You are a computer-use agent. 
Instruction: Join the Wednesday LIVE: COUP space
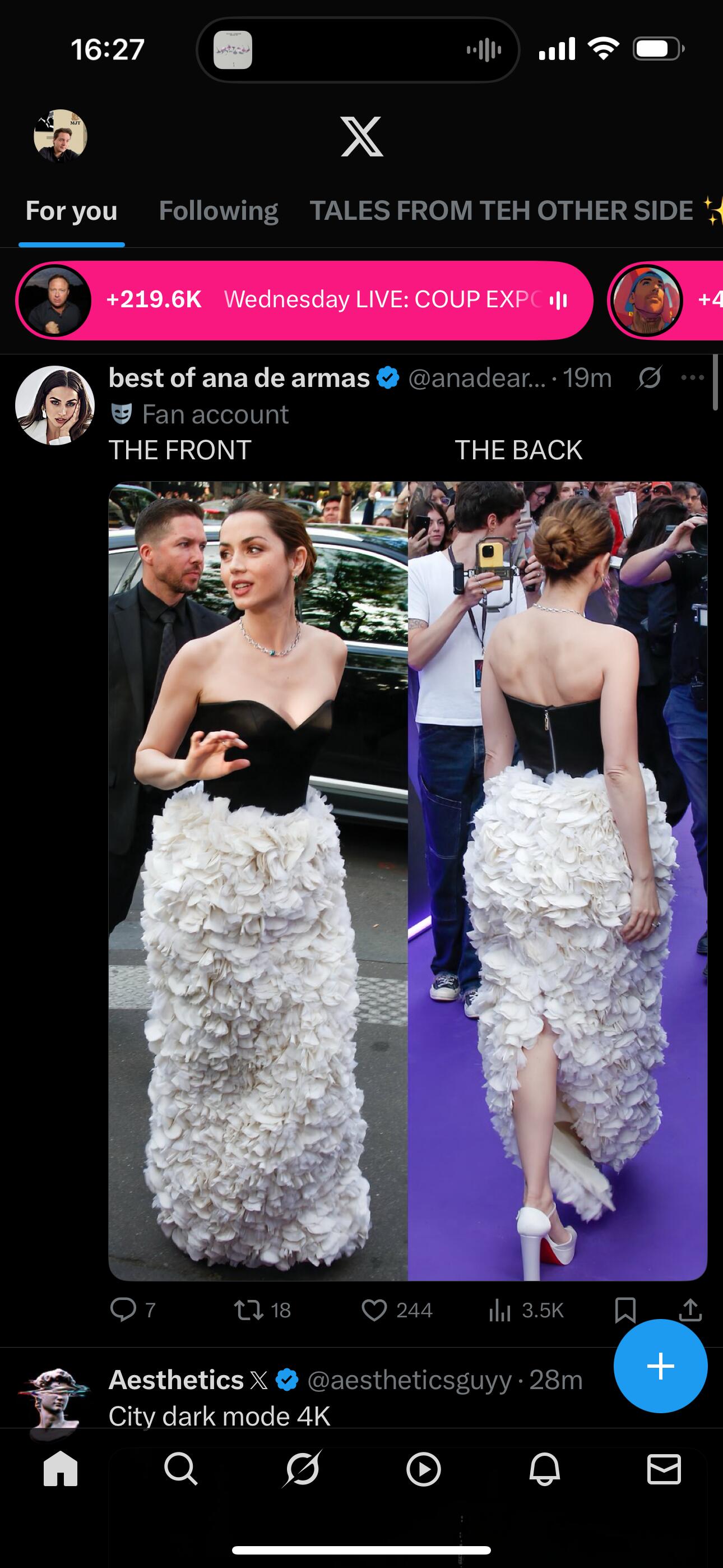[304, 300]
